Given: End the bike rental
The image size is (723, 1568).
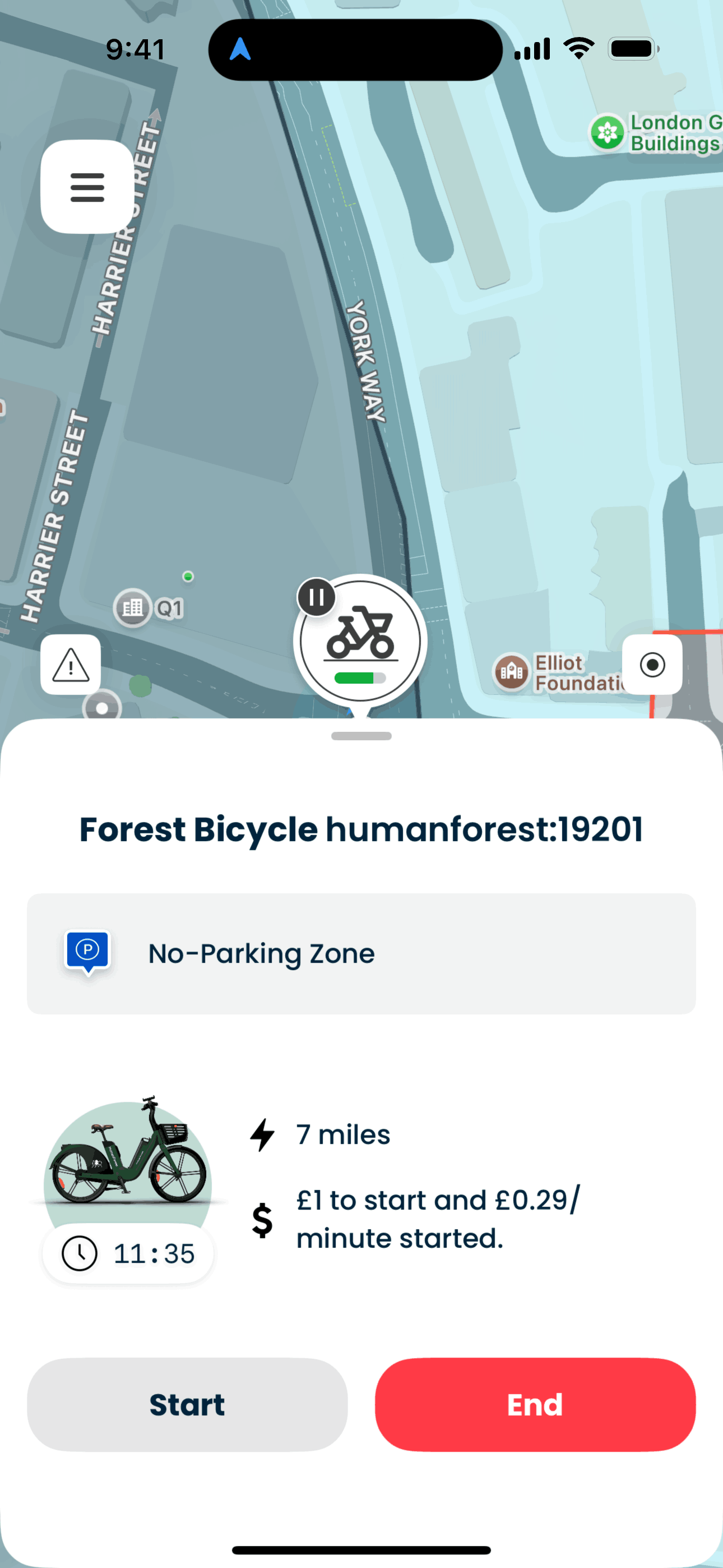Looking at the screenshot, I should pos(535,1404).
